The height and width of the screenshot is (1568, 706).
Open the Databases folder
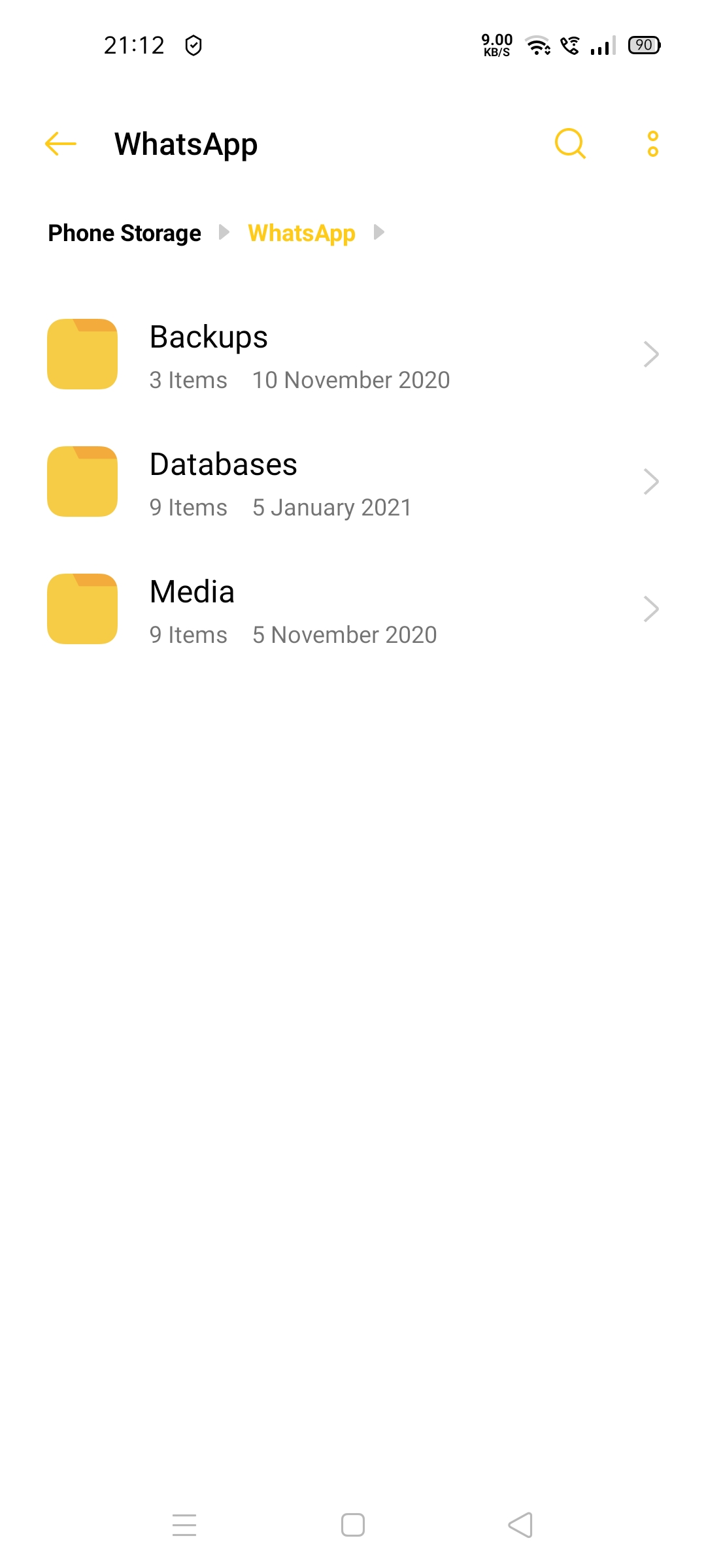pyautogui.click(x=353, y=482)
